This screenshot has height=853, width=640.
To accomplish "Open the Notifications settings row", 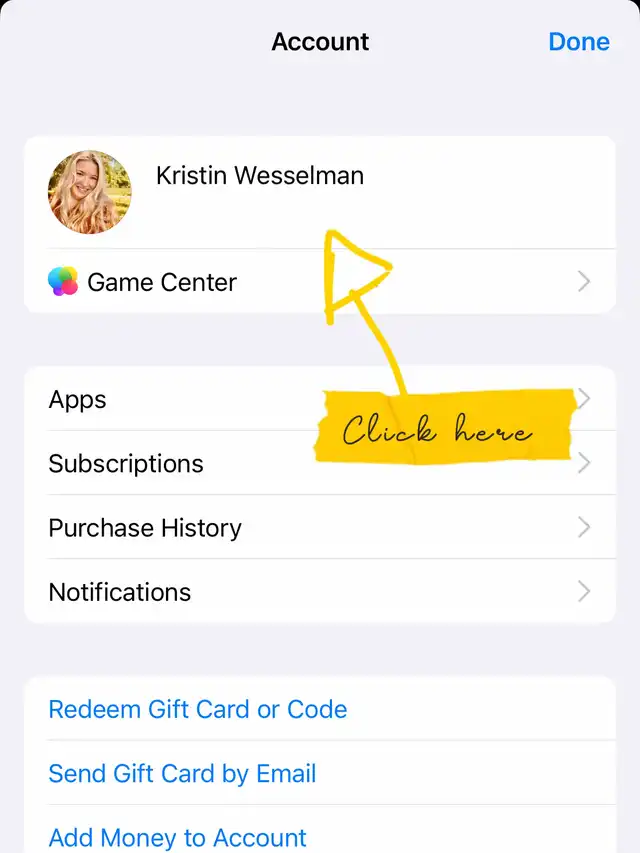I will click(120, 592).
